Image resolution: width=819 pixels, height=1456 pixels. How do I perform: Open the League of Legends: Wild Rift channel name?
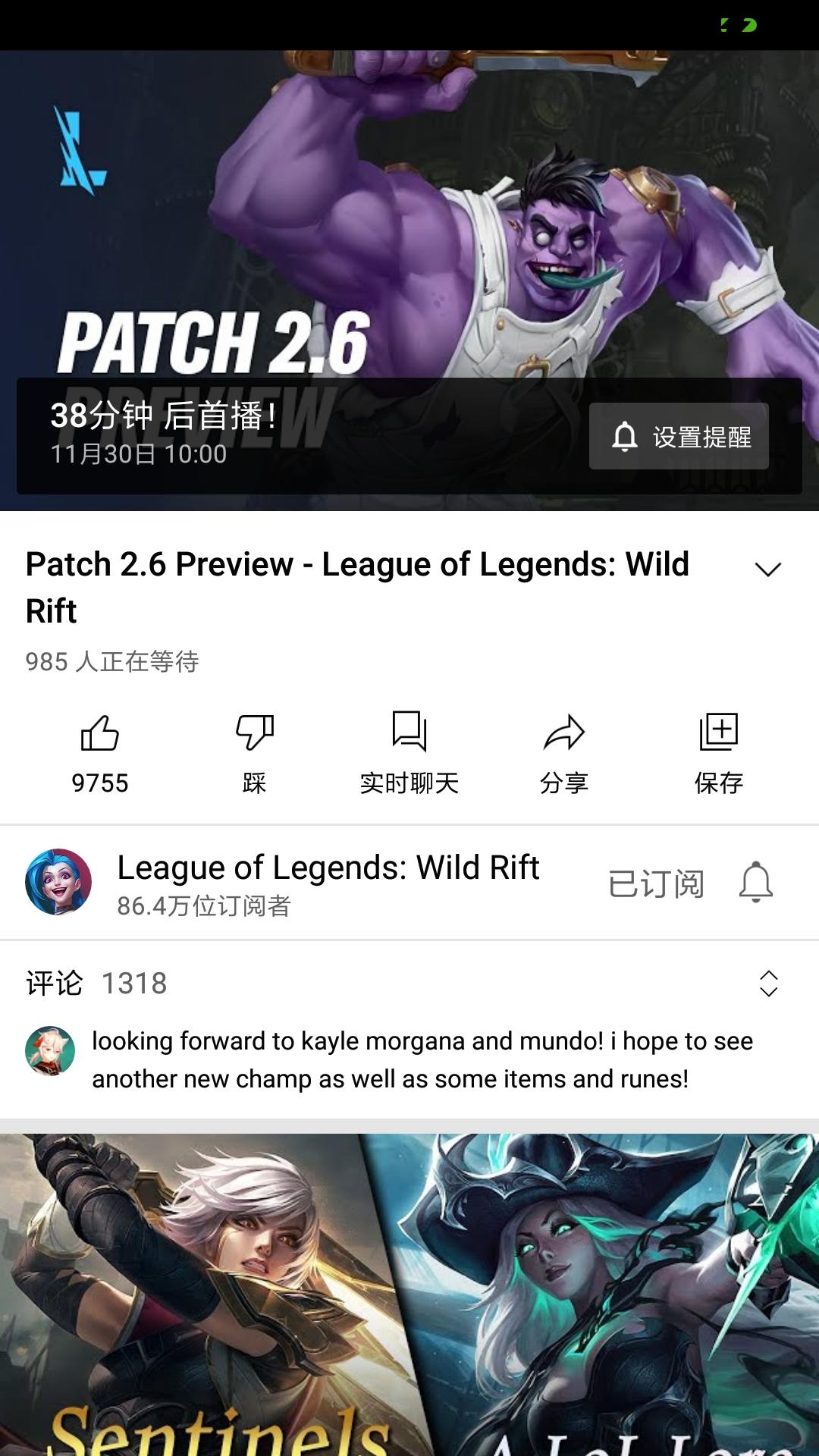click(328, 867)
